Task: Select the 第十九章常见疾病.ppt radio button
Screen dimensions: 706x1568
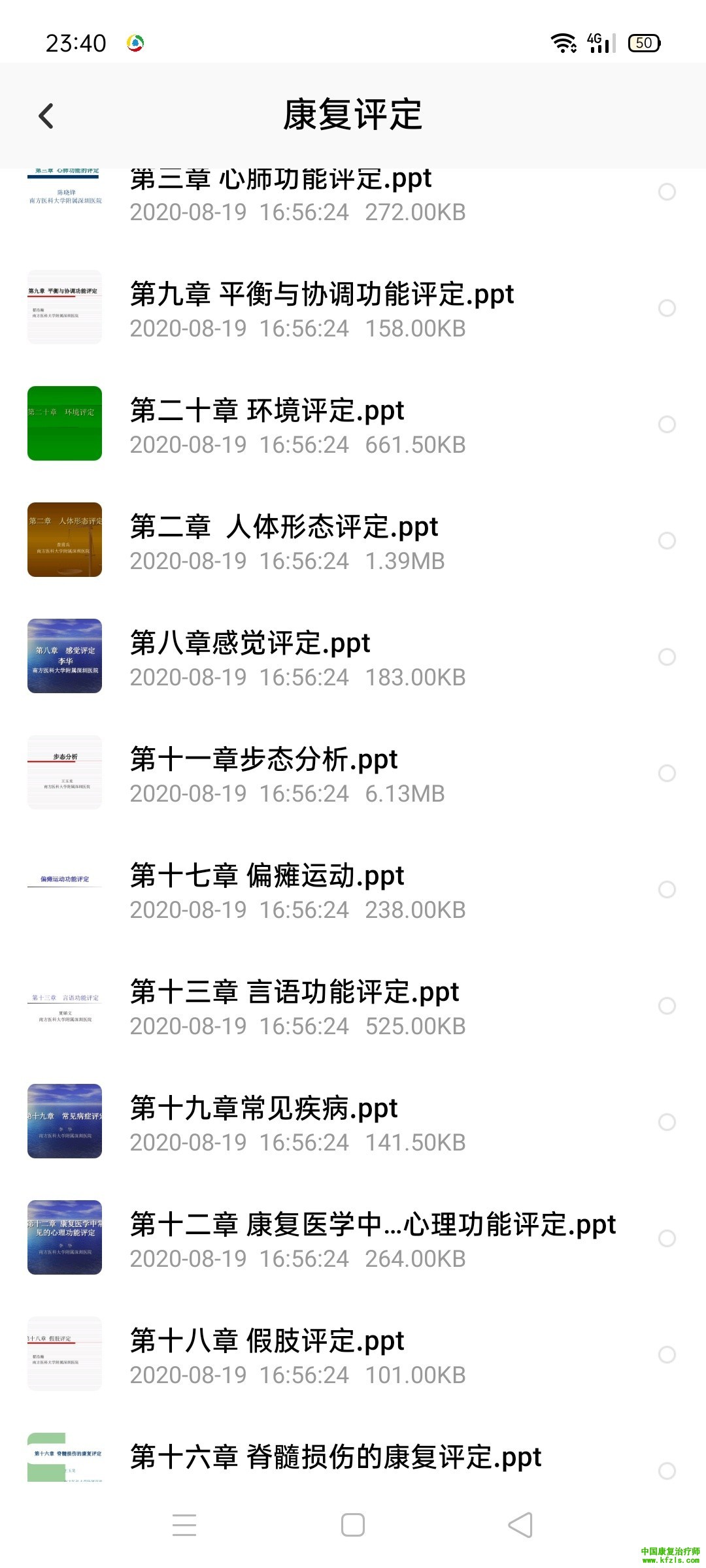Action: pyautogui.click(x=667, y=1122)
